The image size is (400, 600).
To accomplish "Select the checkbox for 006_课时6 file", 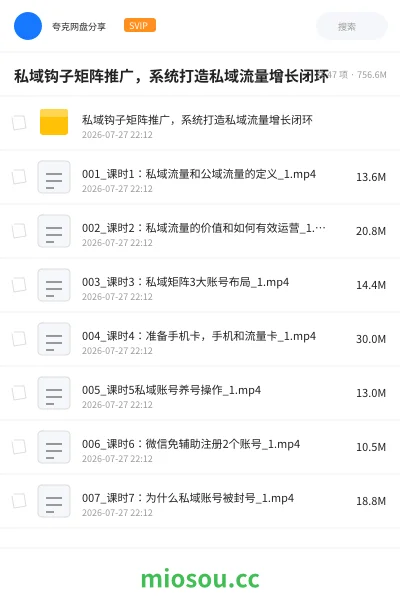I will coord(19,447).
